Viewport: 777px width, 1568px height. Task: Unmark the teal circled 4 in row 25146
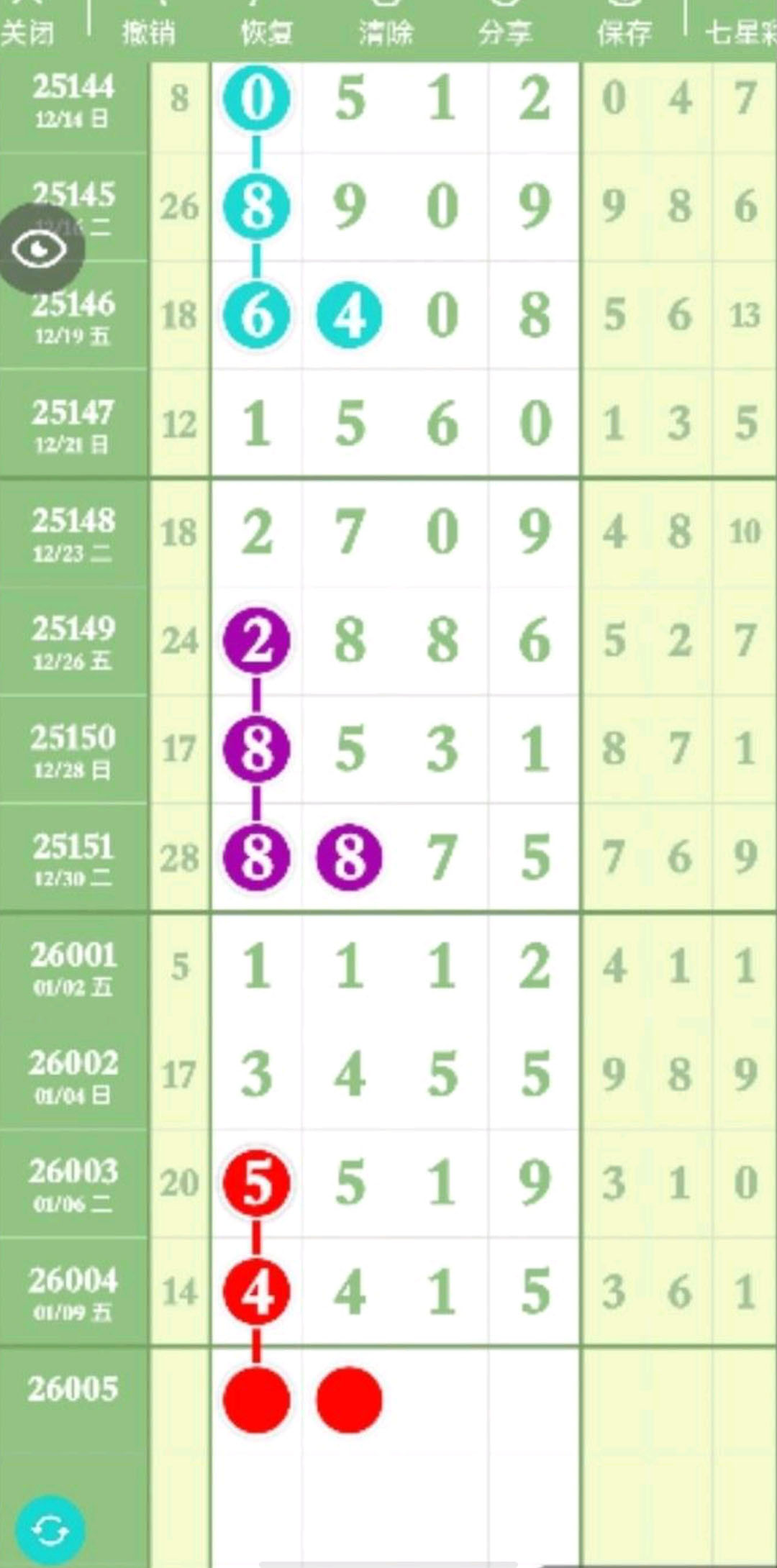point(350,315)
